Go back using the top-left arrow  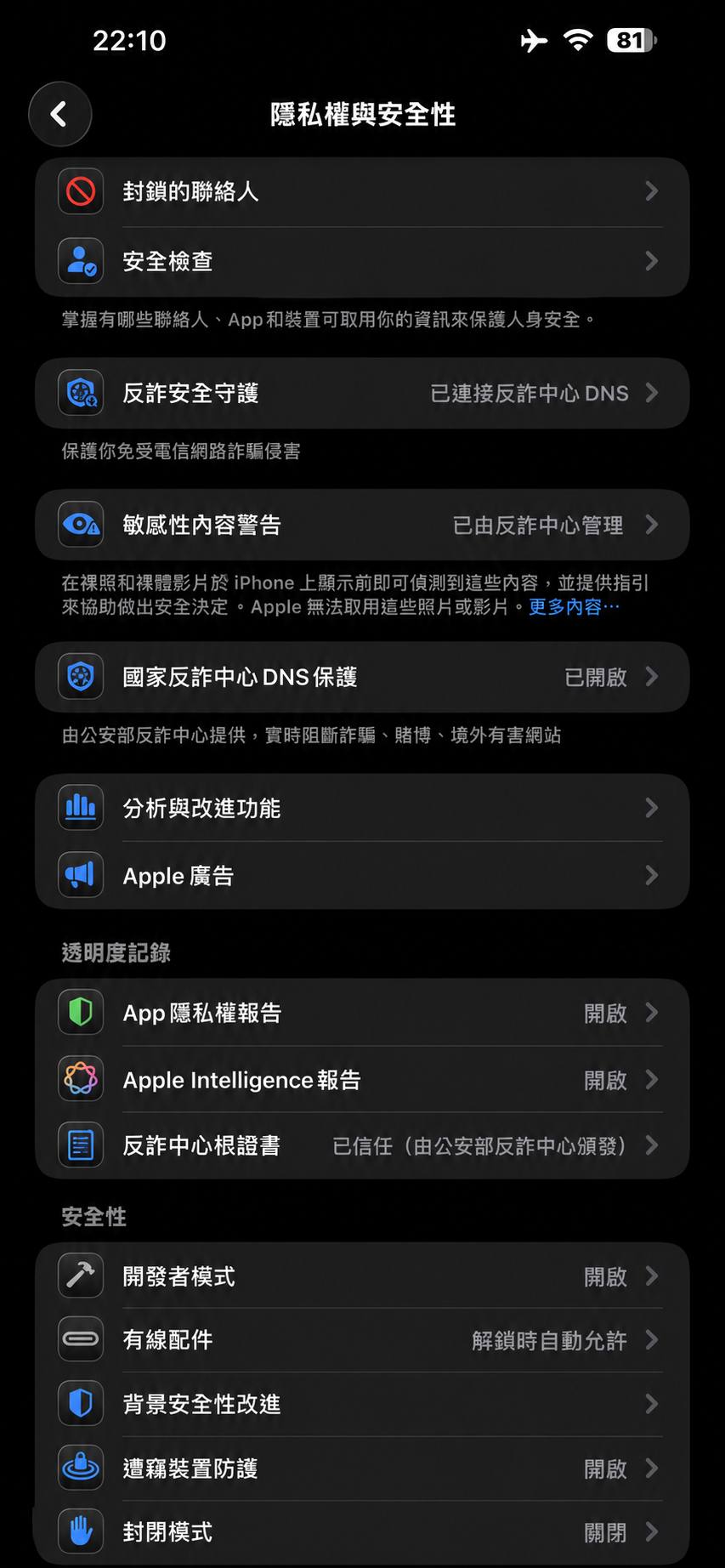(59, 114)
